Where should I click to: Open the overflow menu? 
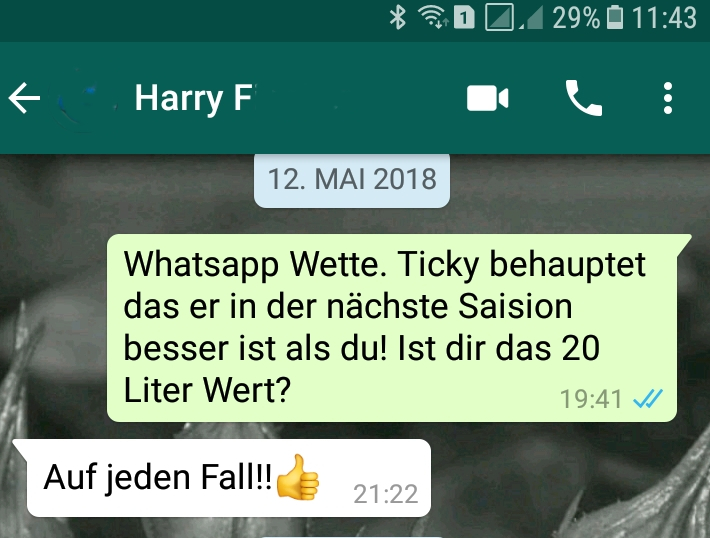(x=668, y=98)
